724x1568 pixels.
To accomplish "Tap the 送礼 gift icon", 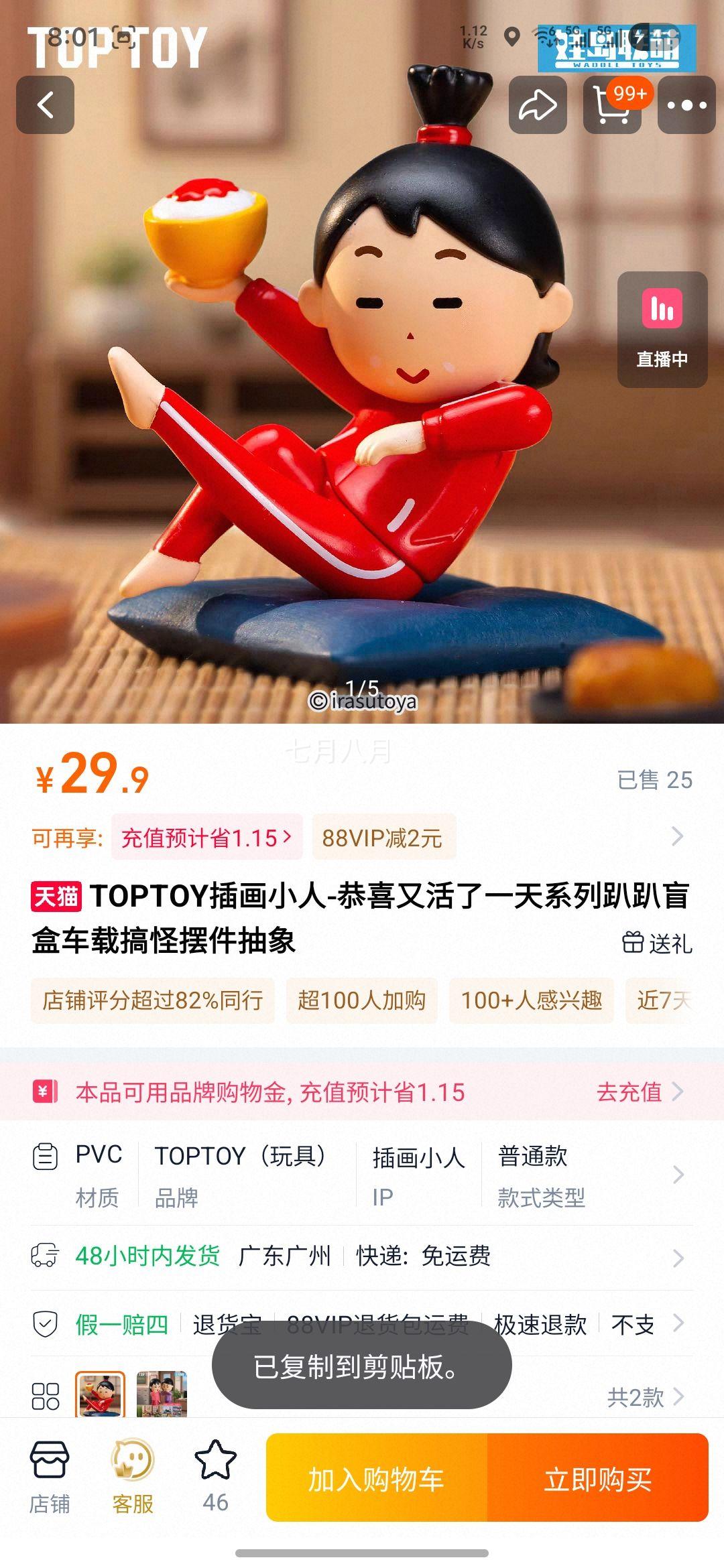I will pos(660,942).
